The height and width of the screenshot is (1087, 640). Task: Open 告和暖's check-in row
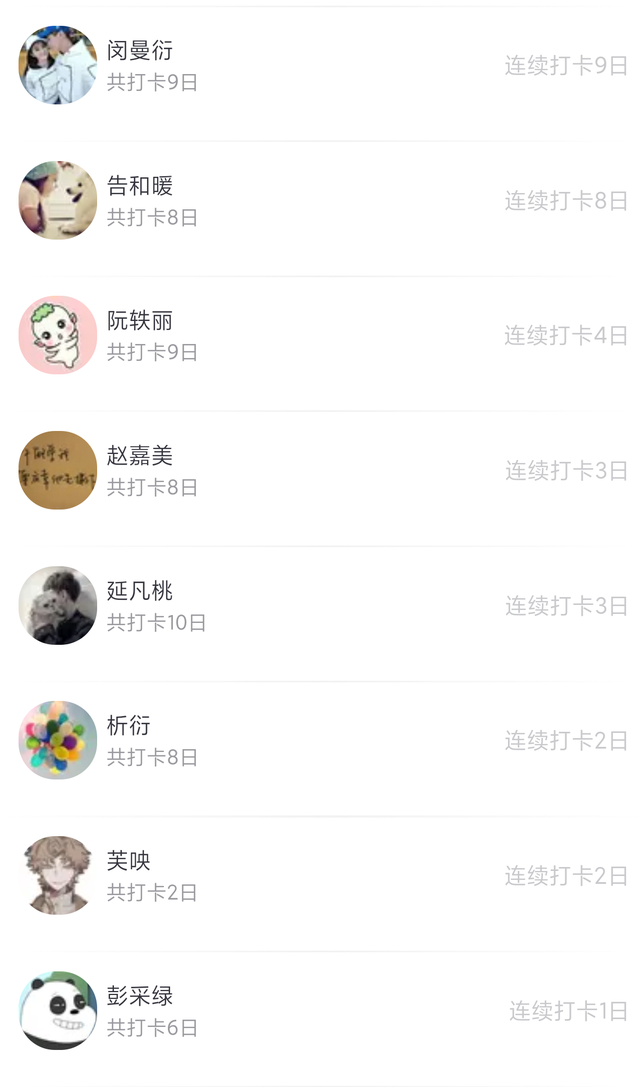click(x=320, y=201)
